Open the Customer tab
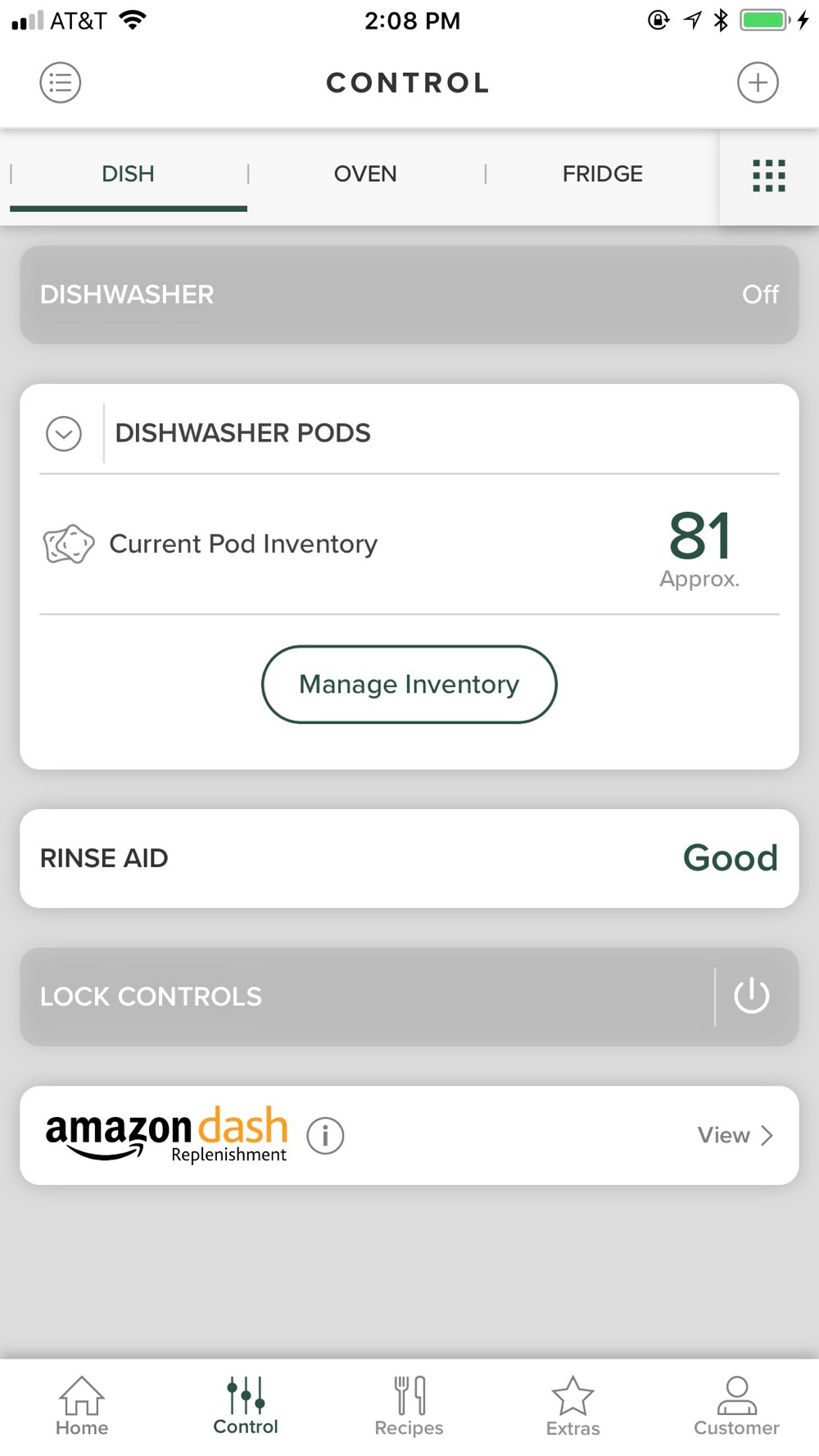Image resolution: width=819 pixels, height=1456 pixels. (x=737, y=1406)
